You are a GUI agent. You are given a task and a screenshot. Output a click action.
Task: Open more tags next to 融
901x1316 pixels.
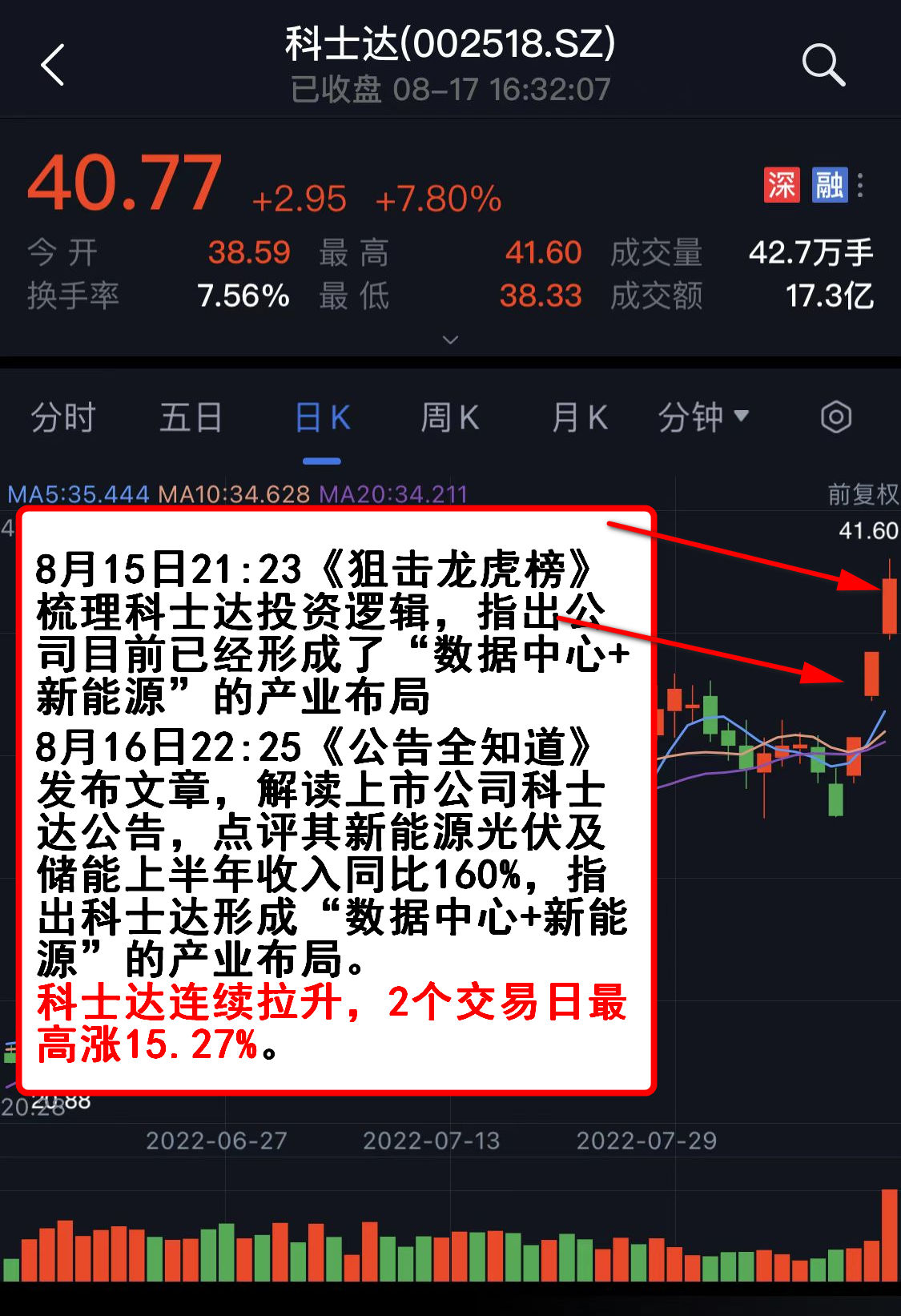coord(860,185)
